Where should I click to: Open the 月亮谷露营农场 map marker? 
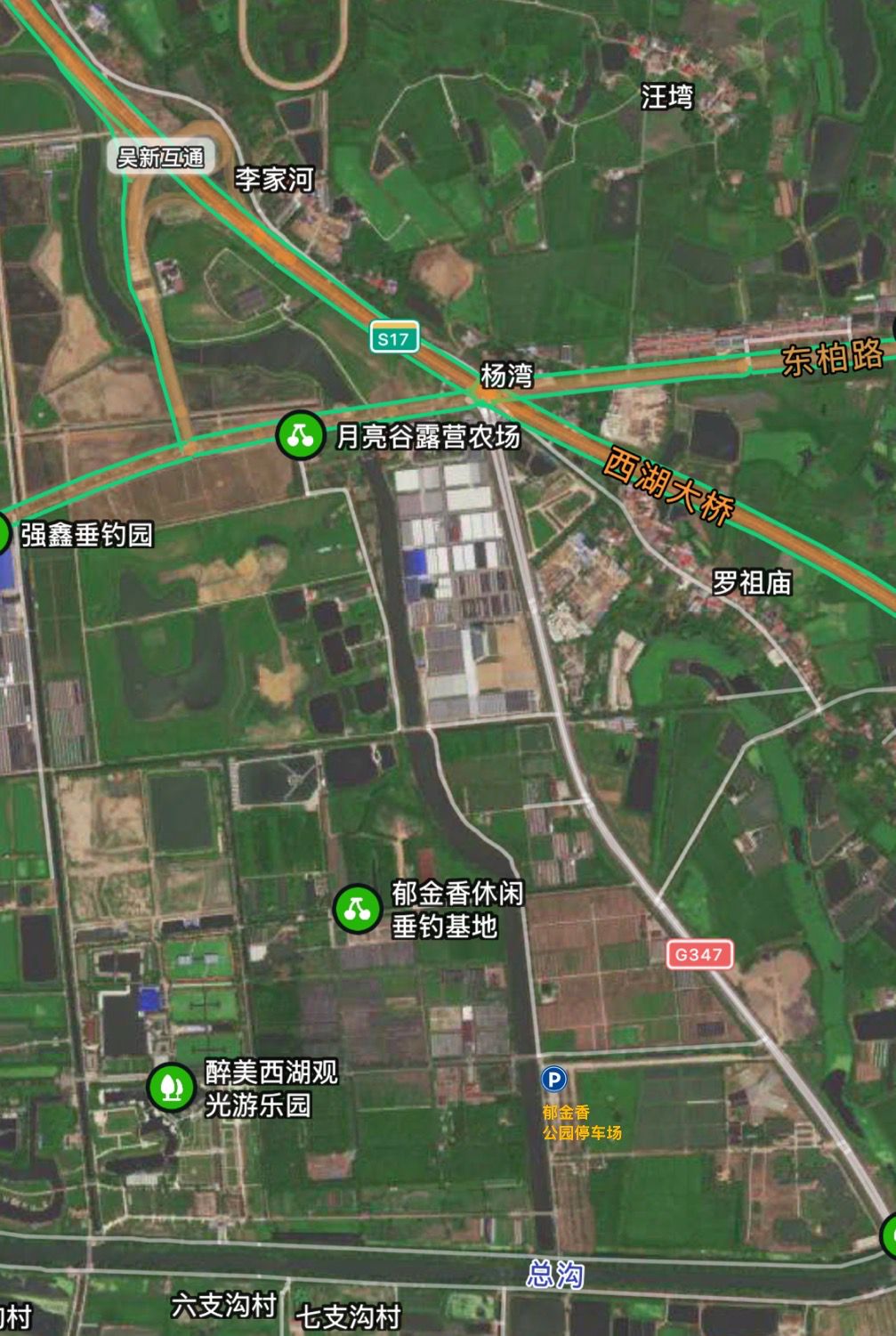(x=300, y=435)
